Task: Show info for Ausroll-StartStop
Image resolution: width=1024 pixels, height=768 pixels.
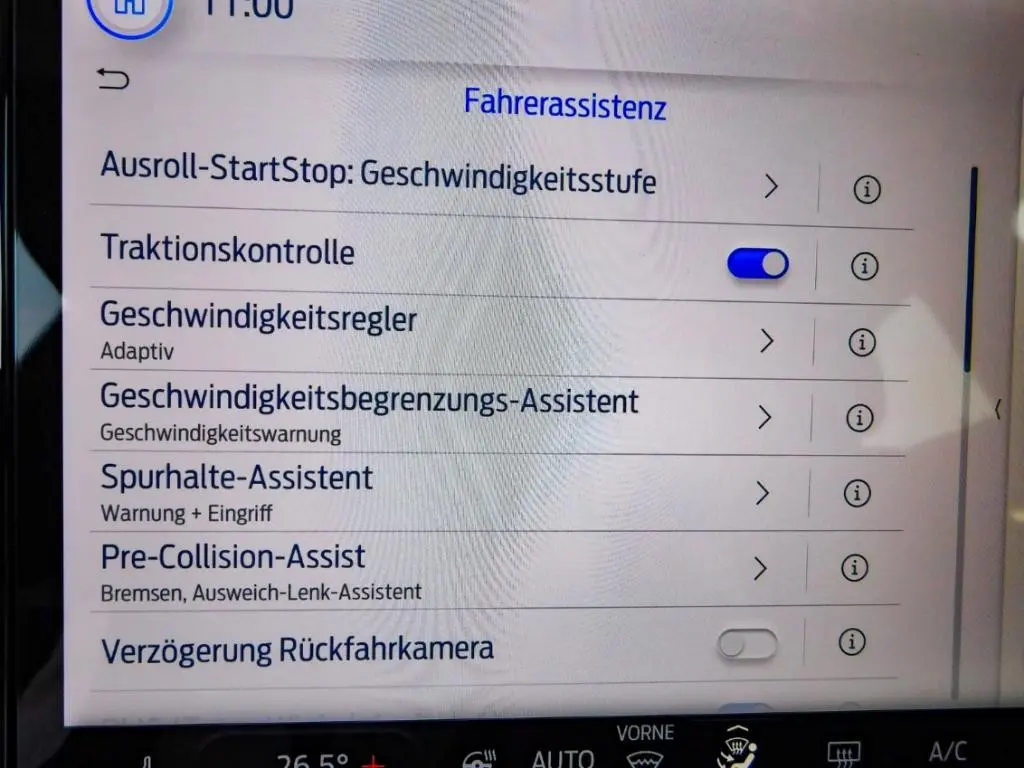Action: (866, 189)
